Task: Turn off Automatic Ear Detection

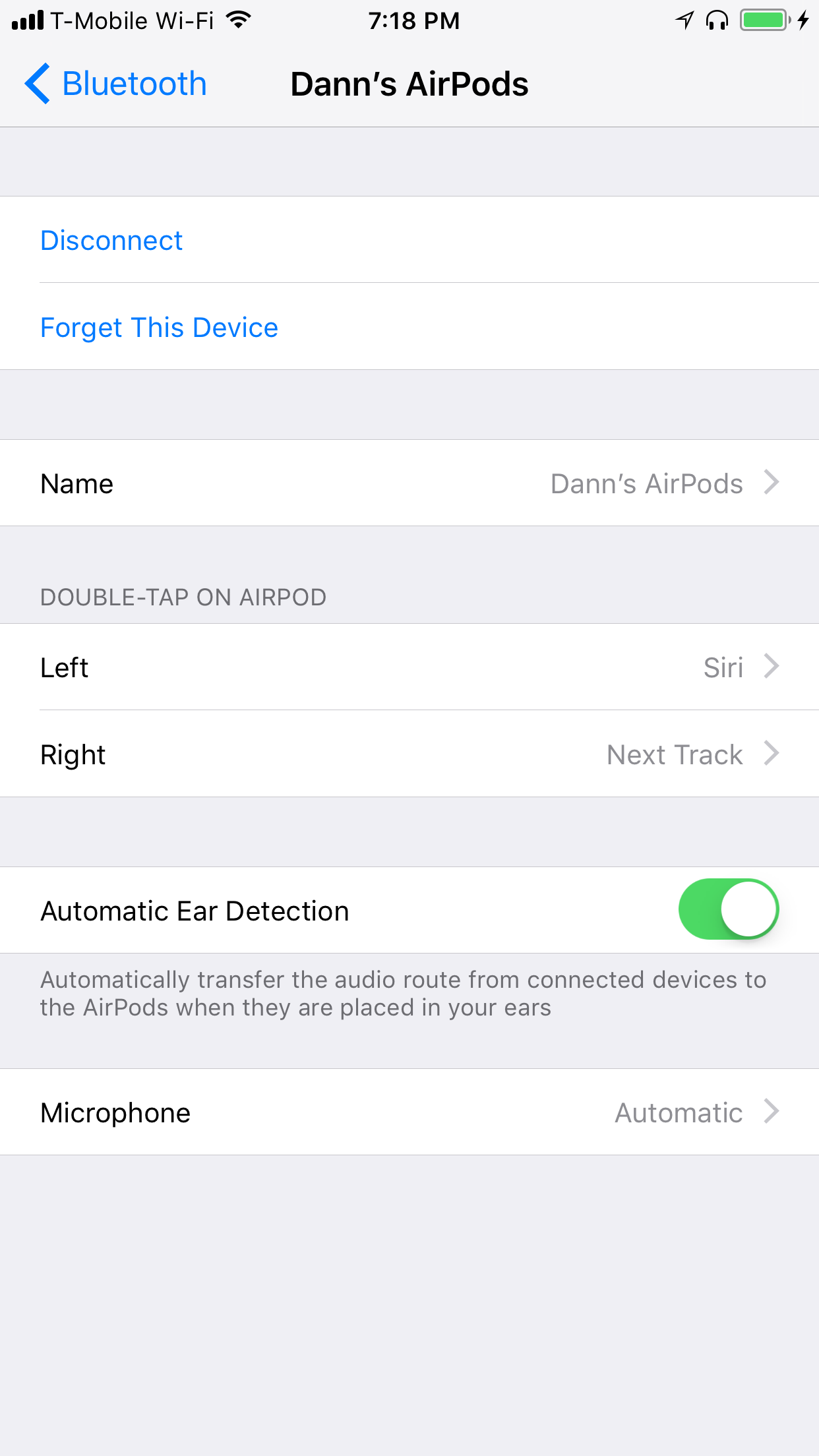Action: pos(729,909)
